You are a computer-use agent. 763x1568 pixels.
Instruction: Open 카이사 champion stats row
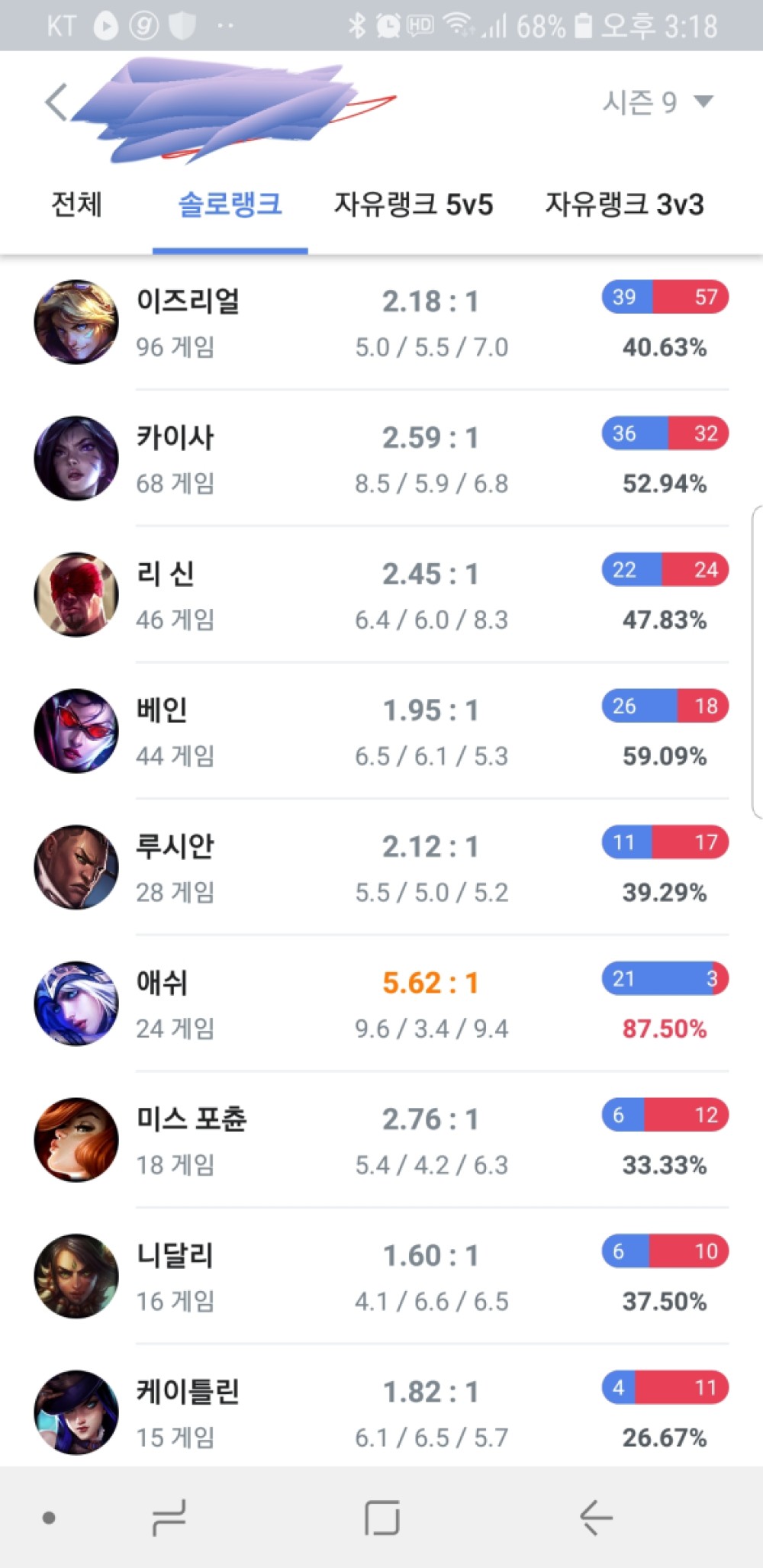(x=381, y=459)
